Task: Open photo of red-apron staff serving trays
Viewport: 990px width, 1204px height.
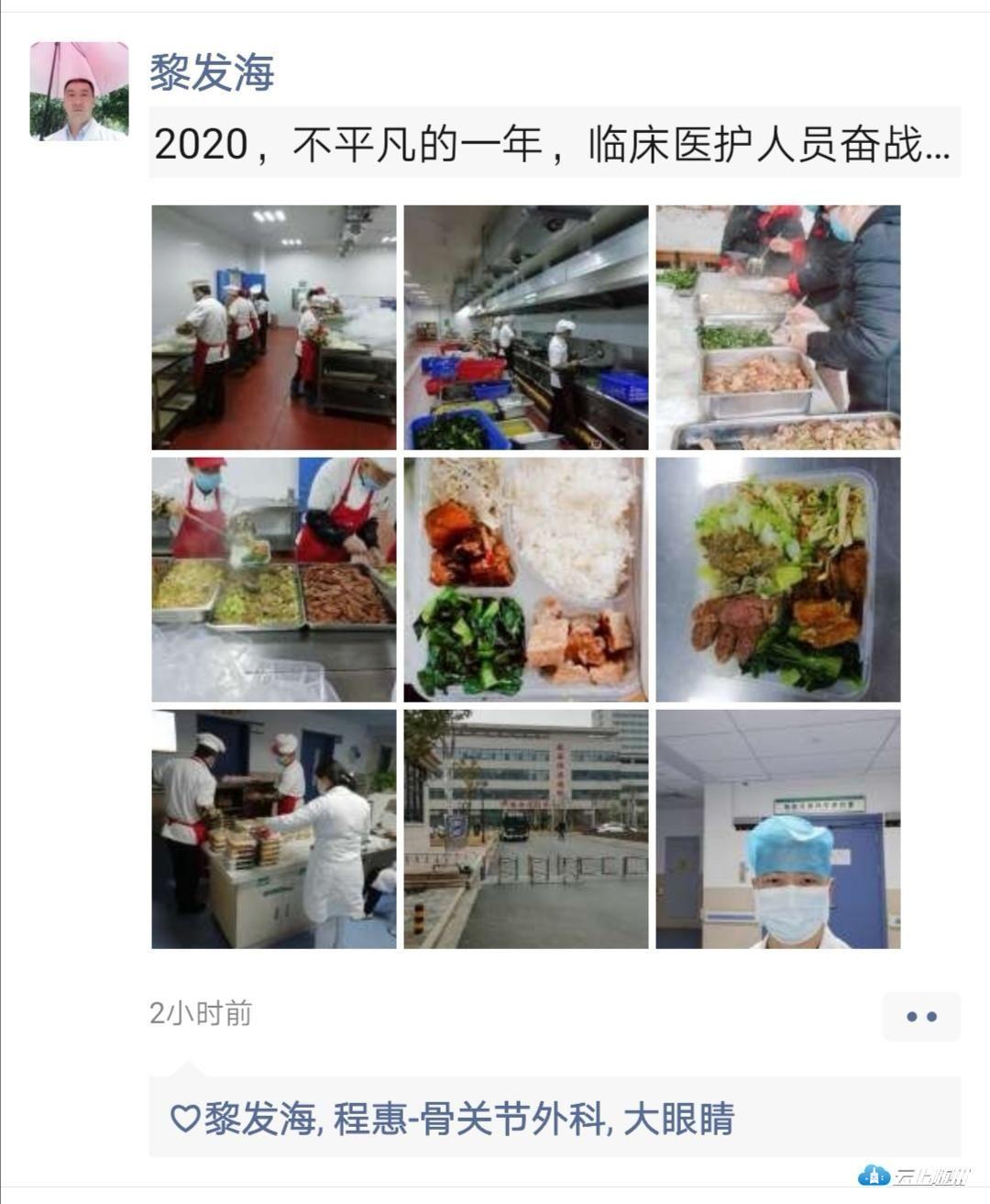Action: tap(274, 580)
